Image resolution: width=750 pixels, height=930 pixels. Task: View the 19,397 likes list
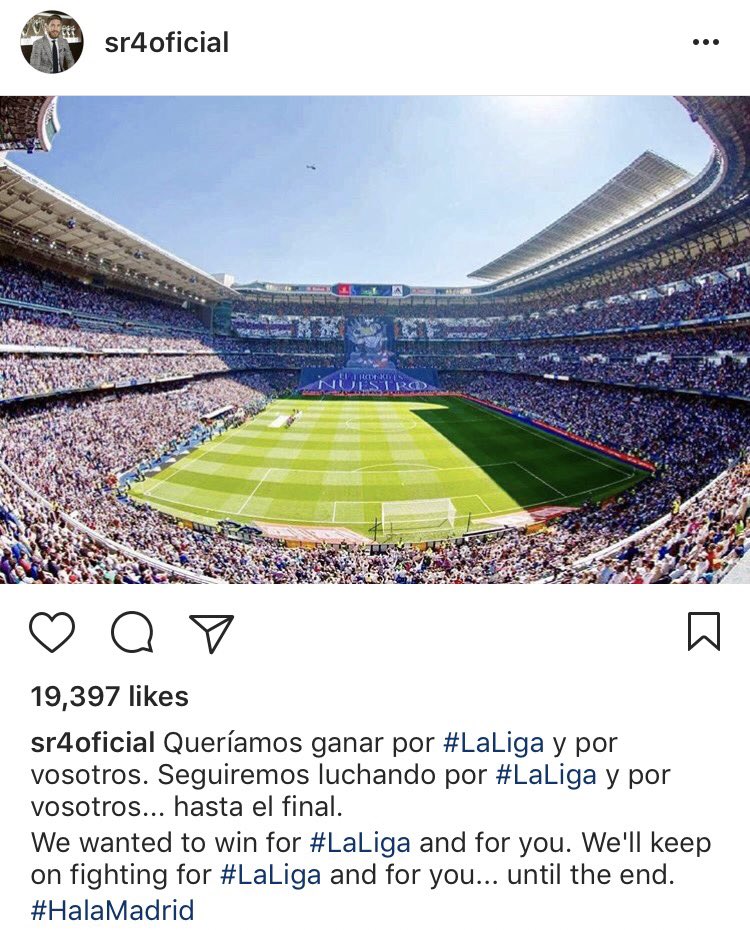point(109,696)
